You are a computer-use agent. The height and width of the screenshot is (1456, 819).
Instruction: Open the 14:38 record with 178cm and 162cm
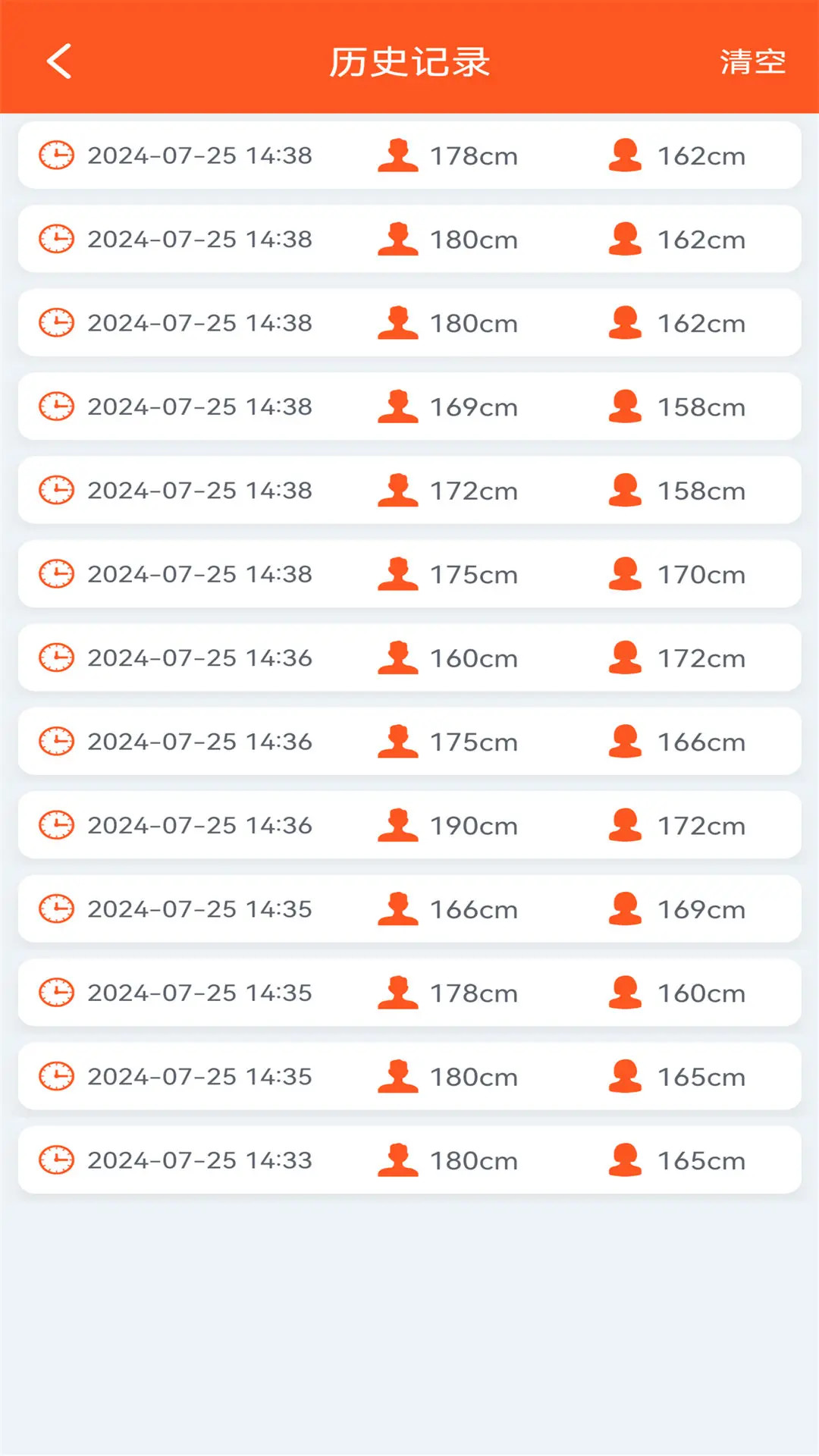(409, 155)
